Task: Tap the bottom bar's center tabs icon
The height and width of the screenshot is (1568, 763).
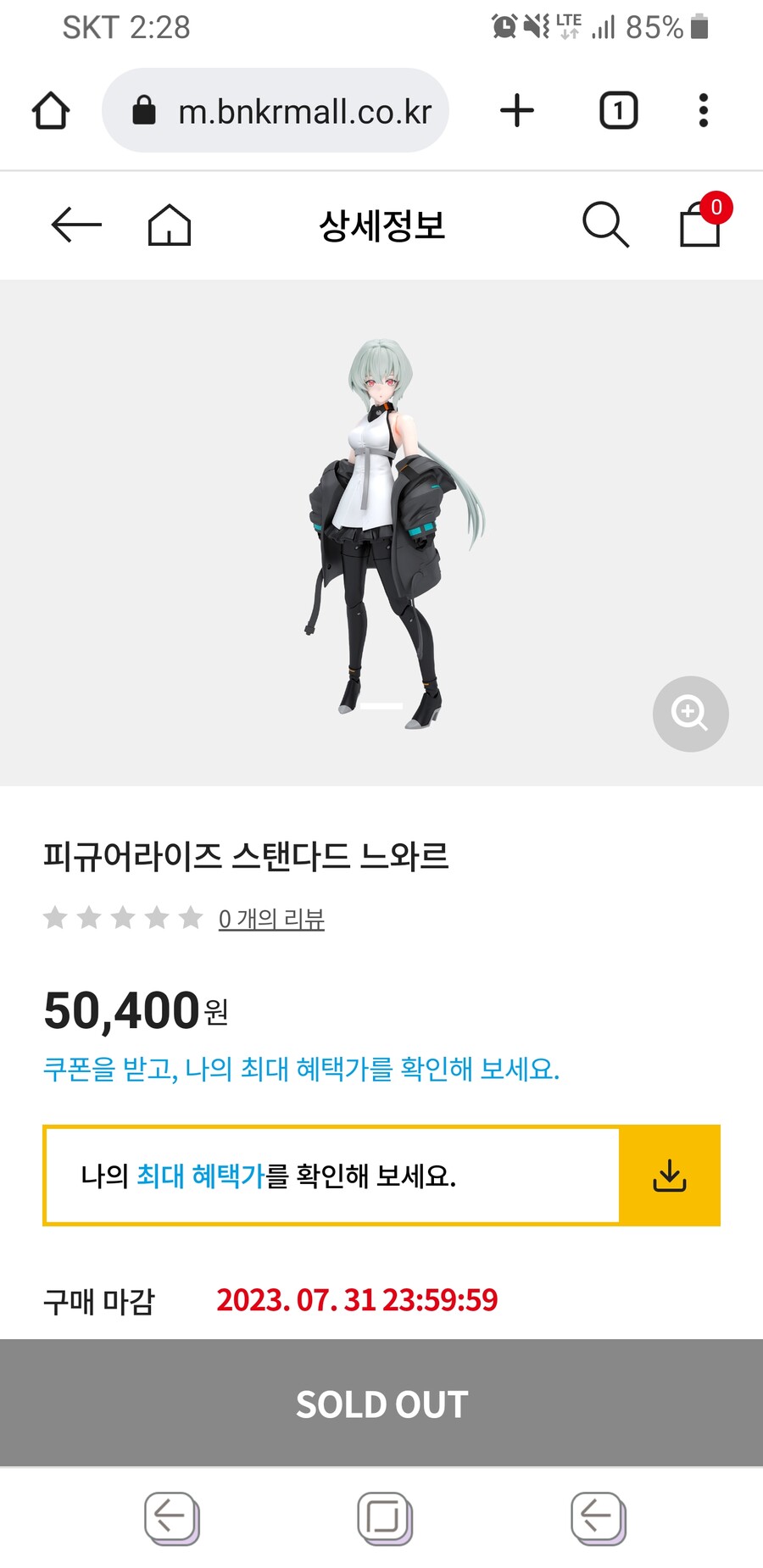Action: [x=384, y=1517]
